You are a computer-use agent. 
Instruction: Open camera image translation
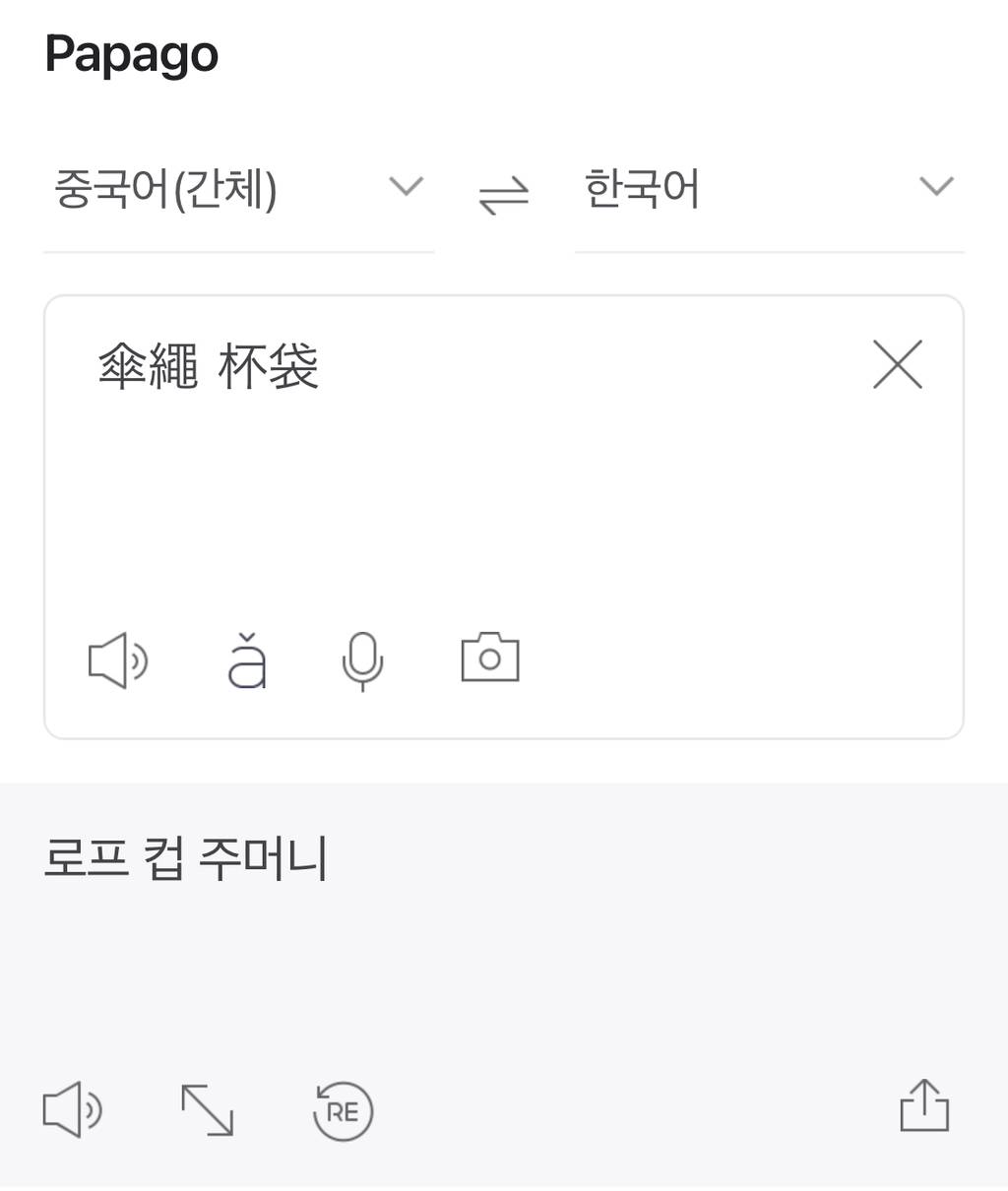point(490,658)
